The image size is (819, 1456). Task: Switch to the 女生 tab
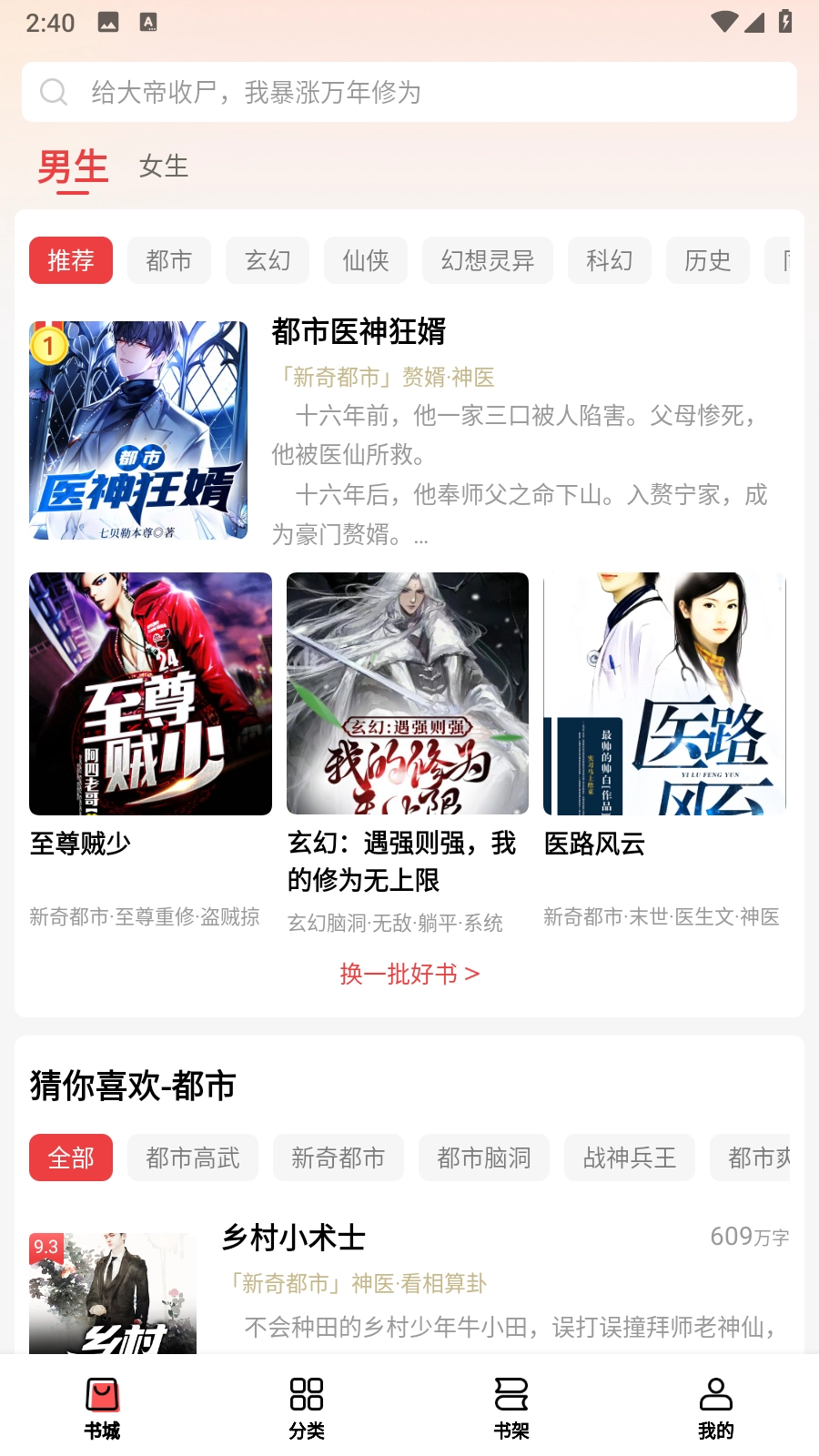[x=164, y=167]
